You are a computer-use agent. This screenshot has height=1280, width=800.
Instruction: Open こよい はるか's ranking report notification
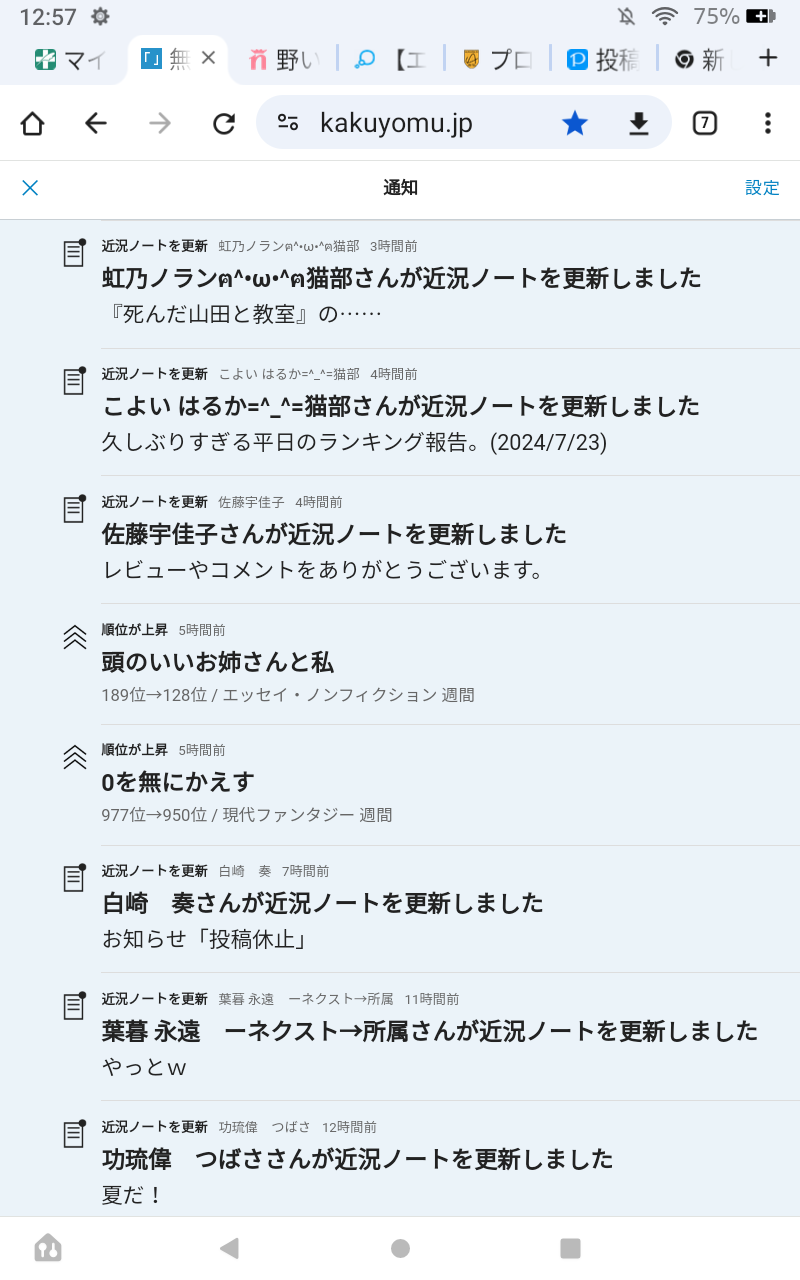[400, 406]
